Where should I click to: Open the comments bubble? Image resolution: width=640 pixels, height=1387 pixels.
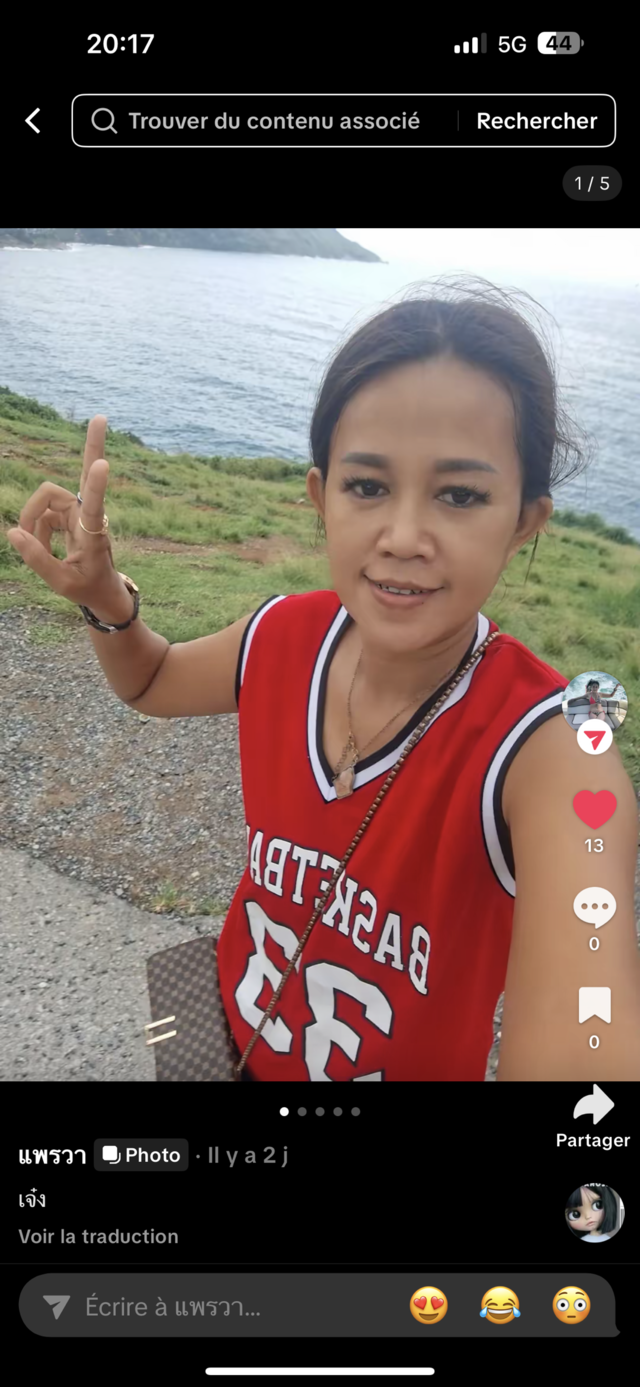coord(594,907)
